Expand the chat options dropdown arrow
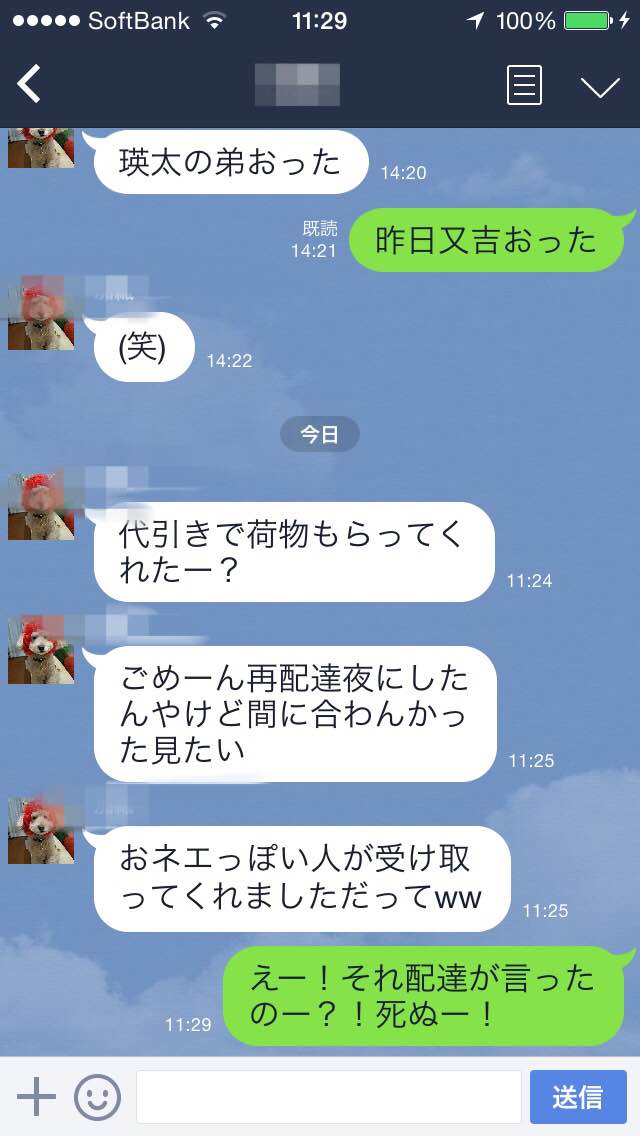Screen dimensions: 640x1136 [x=600, y=86]
